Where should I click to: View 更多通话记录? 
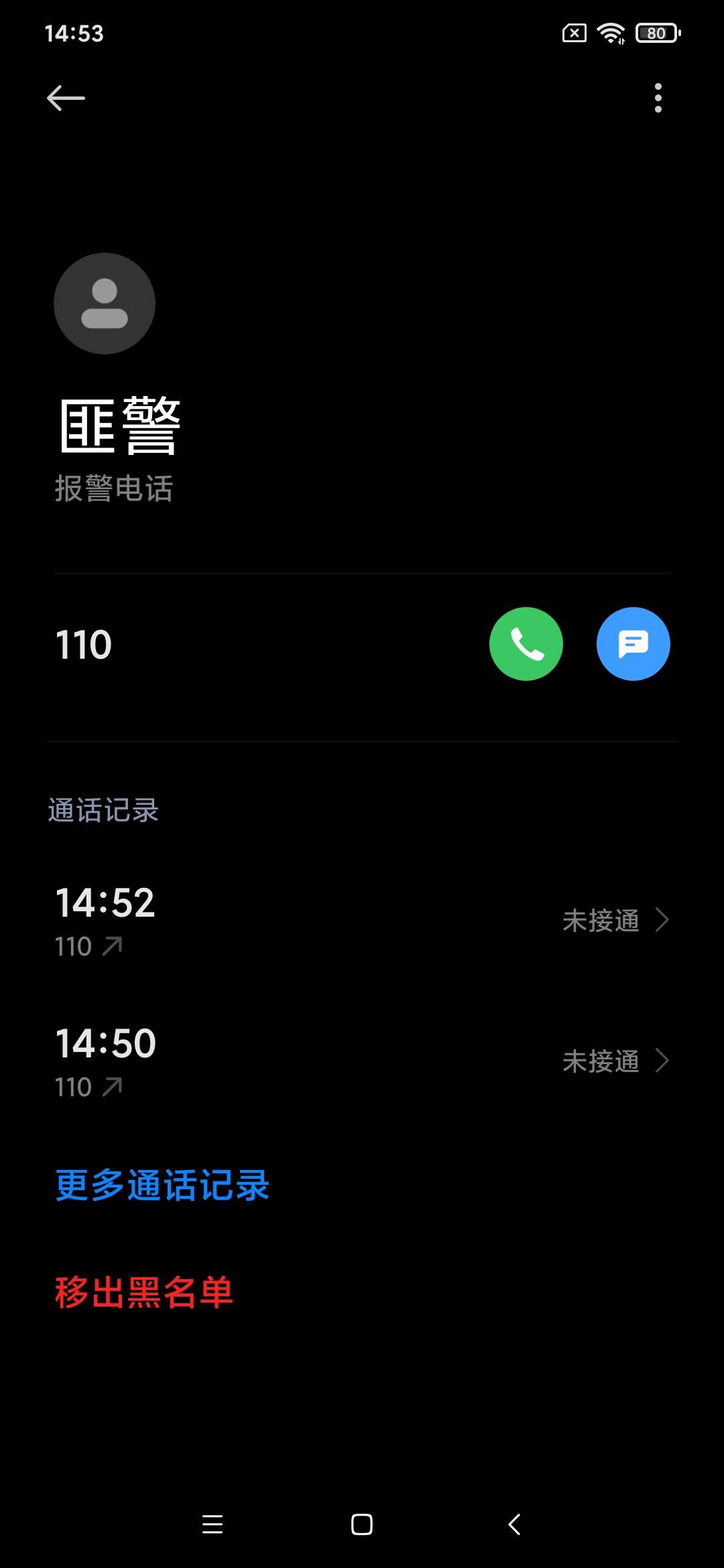(x=162, y=1185)
